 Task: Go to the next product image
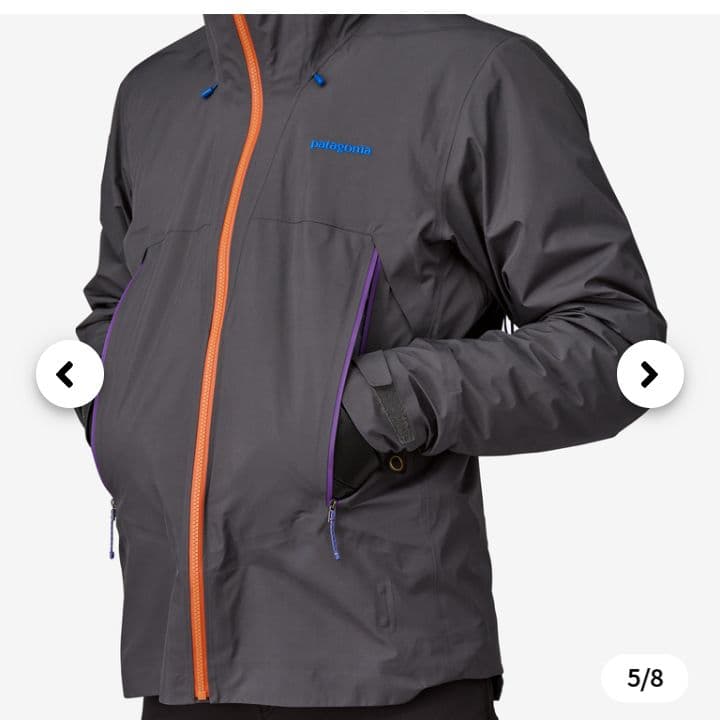(650, 374)
